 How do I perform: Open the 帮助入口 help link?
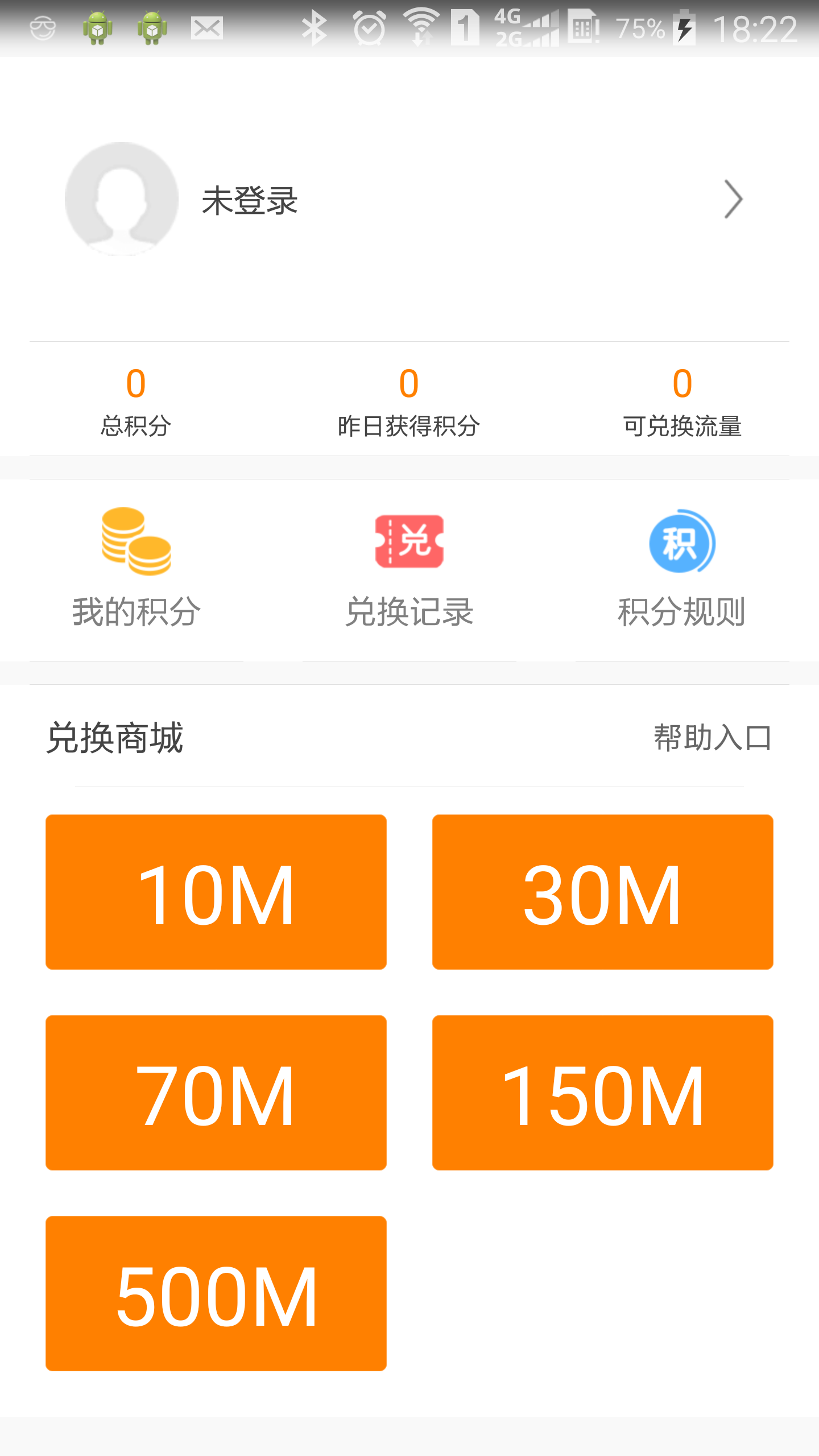click(712, 738)
